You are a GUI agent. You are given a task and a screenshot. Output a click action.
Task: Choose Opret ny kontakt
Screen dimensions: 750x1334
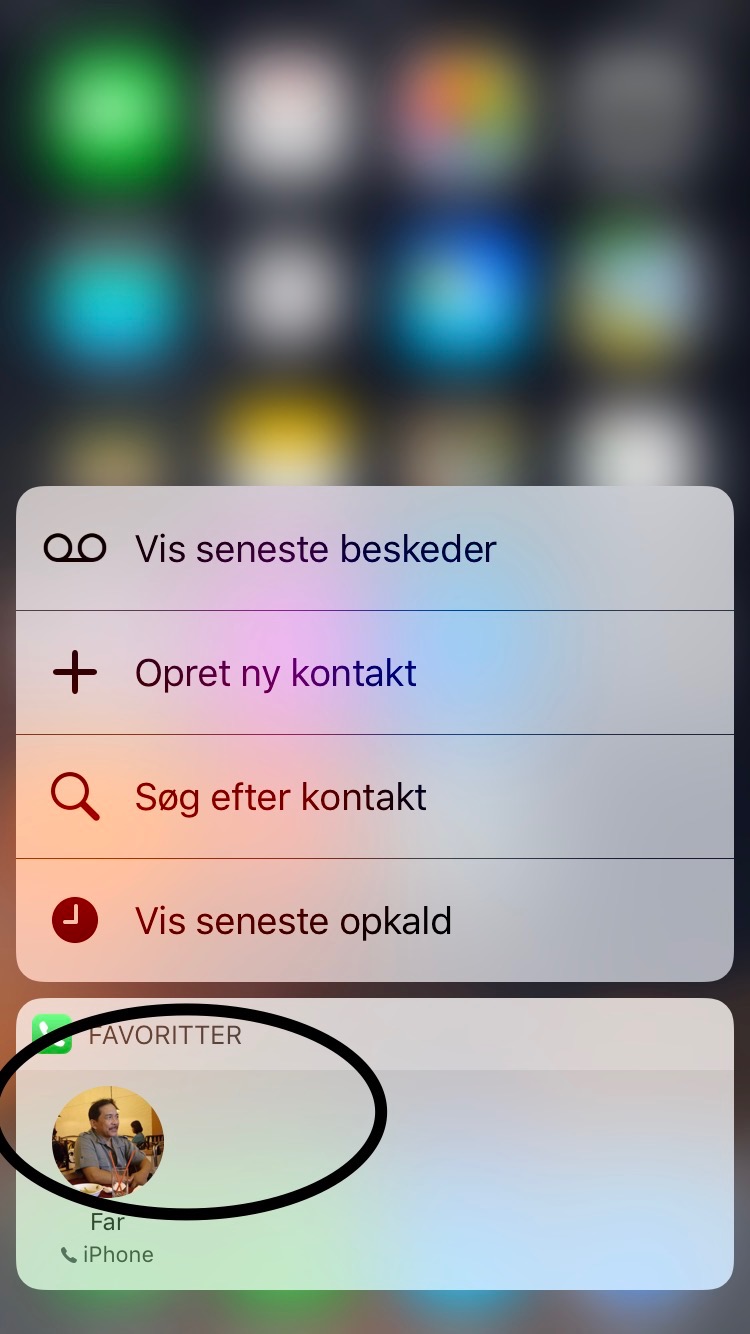pos(375,673)
